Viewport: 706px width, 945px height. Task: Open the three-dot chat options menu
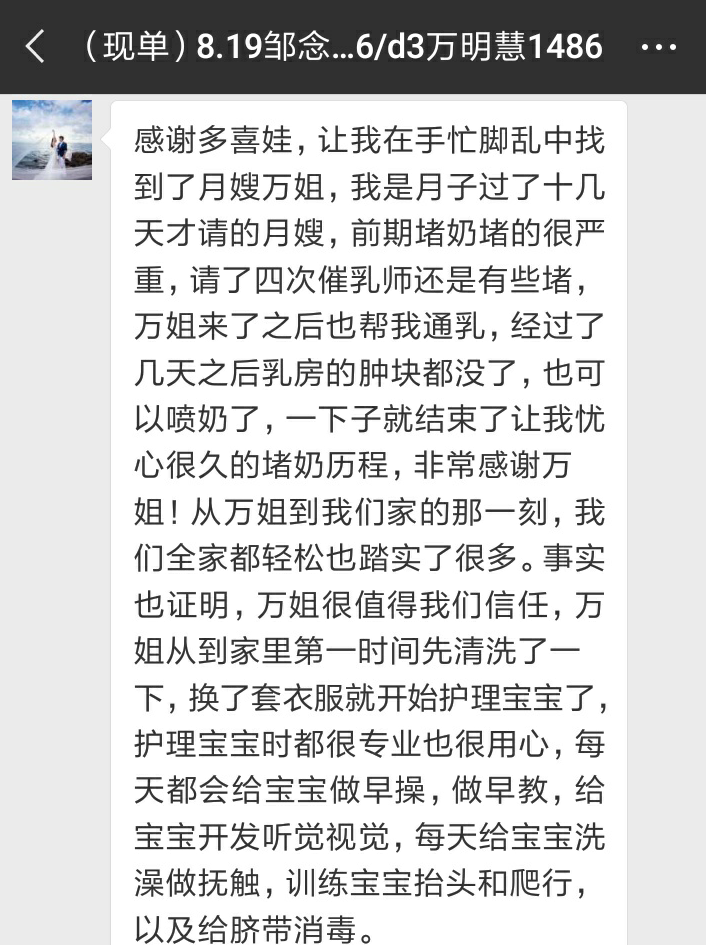click(x=658, y=47)
